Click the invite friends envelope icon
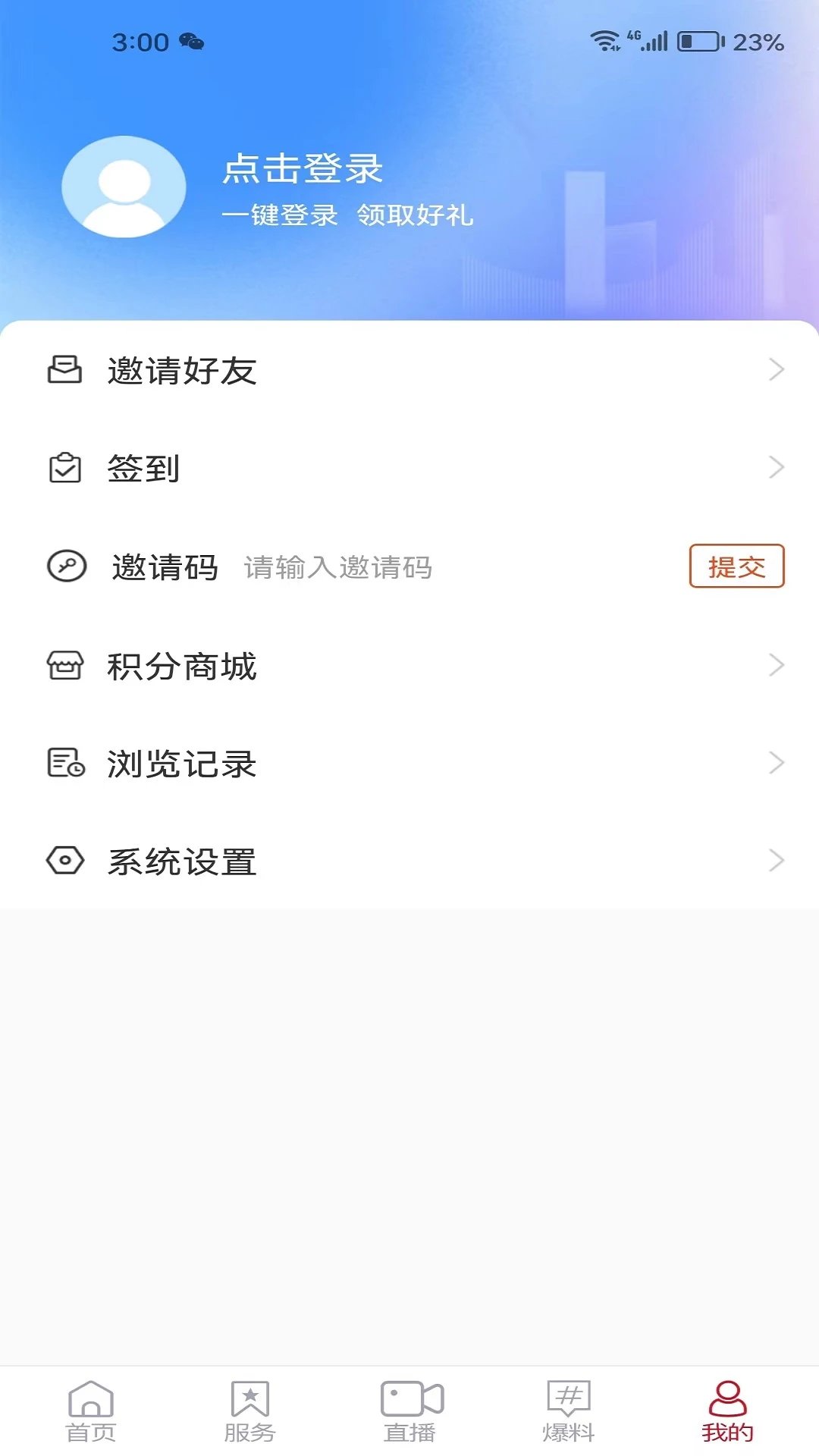The image size is (819, 1456). coord(64,369)
